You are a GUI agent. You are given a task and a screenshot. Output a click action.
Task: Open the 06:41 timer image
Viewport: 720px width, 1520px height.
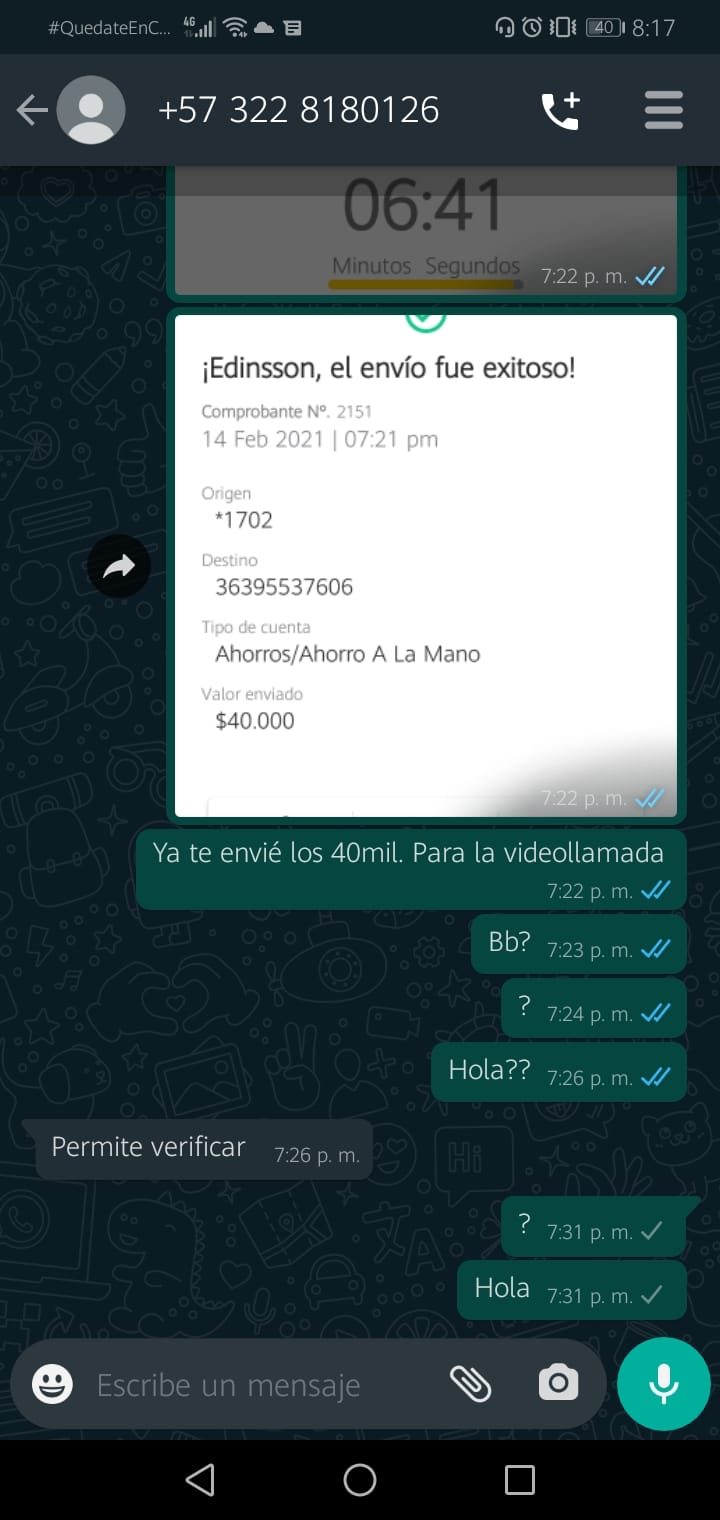[426, 232]
